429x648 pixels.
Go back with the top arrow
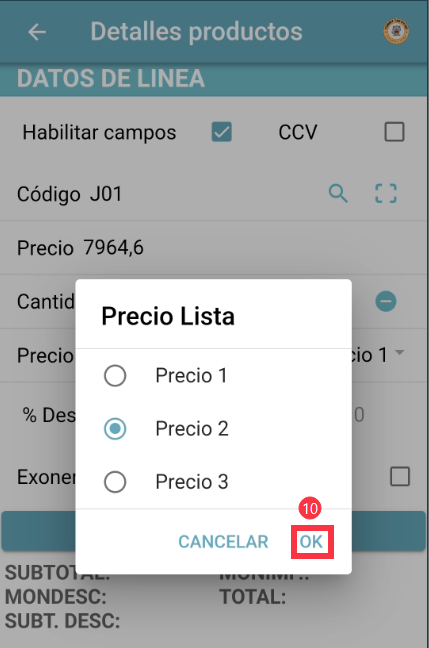pos(37,32)
